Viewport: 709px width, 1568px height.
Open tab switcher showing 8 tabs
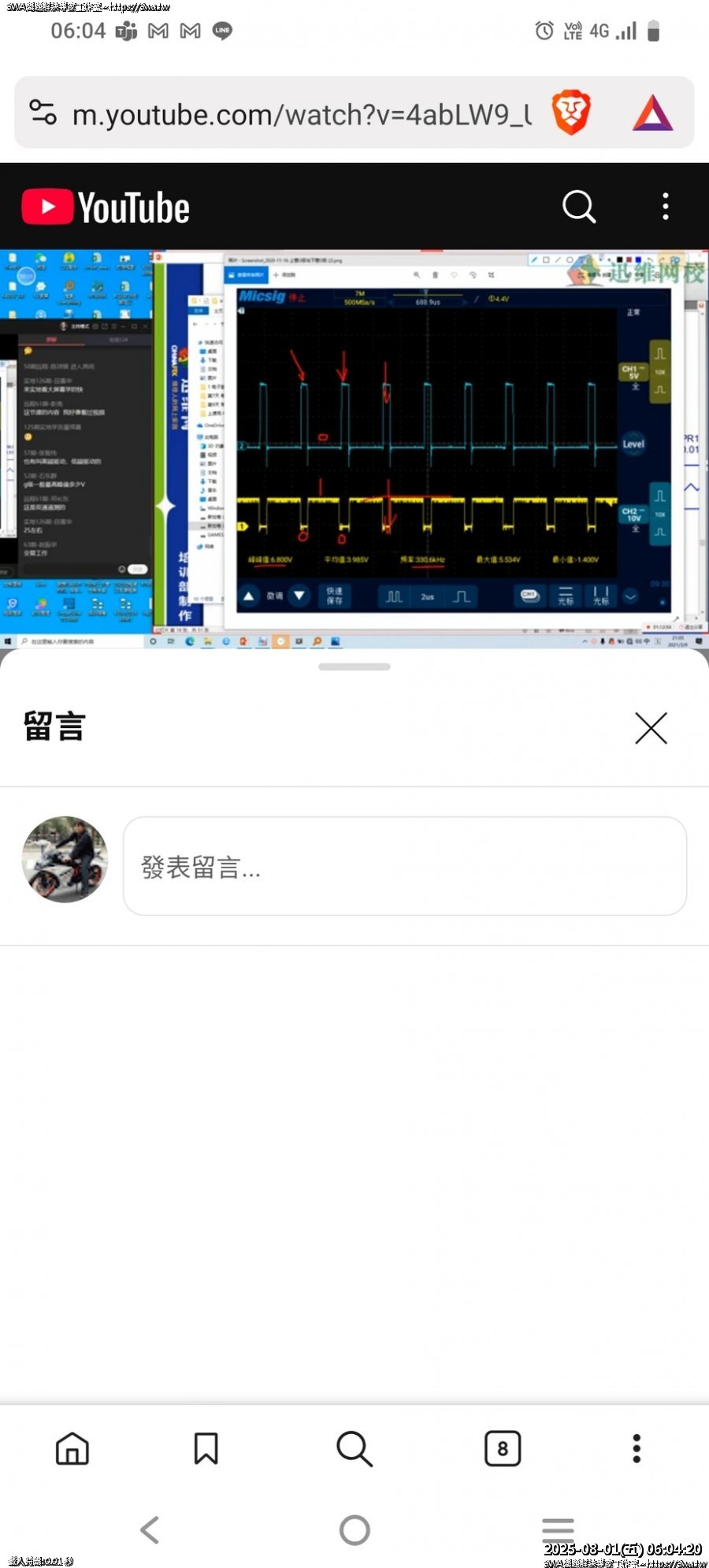pos(503,1448)
